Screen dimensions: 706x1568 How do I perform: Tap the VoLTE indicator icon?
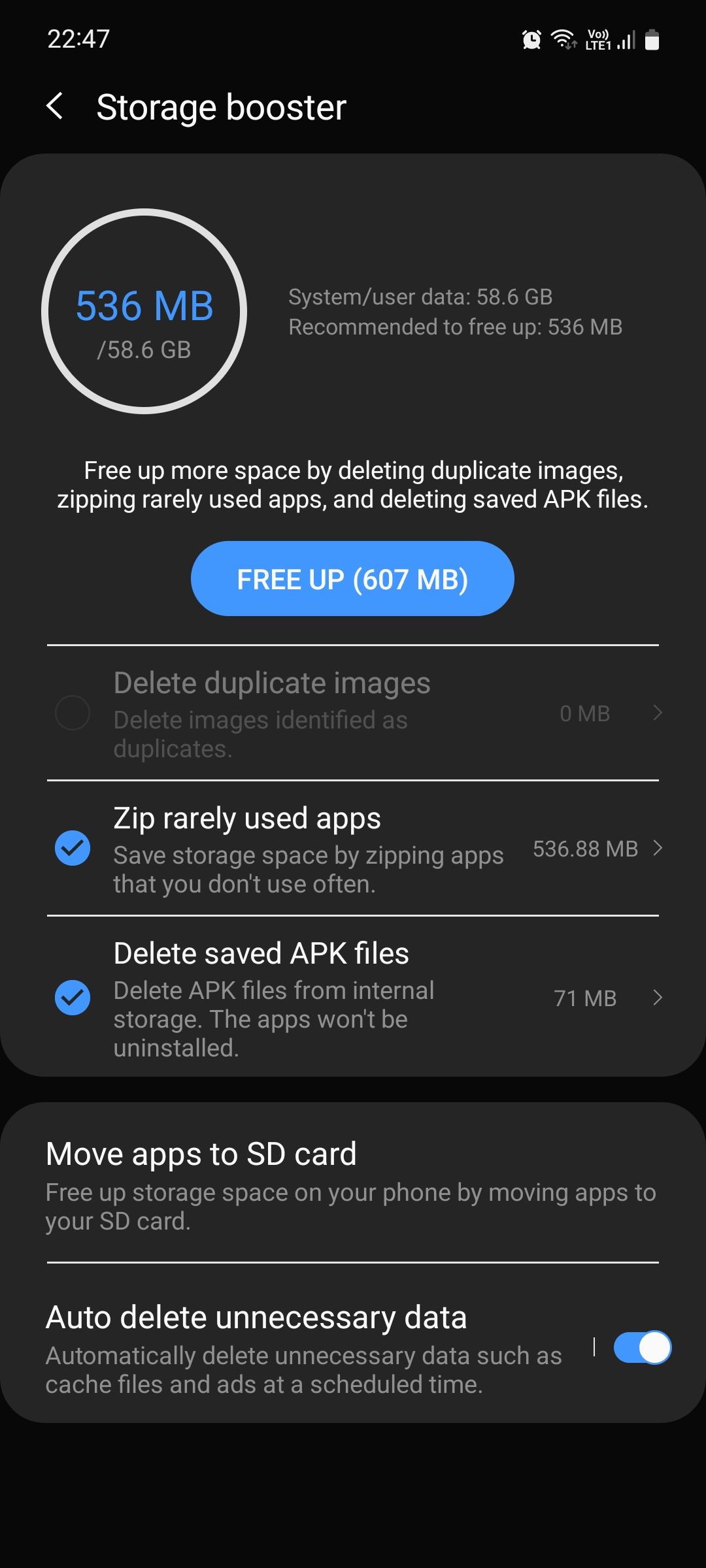[x=599, y=38]
